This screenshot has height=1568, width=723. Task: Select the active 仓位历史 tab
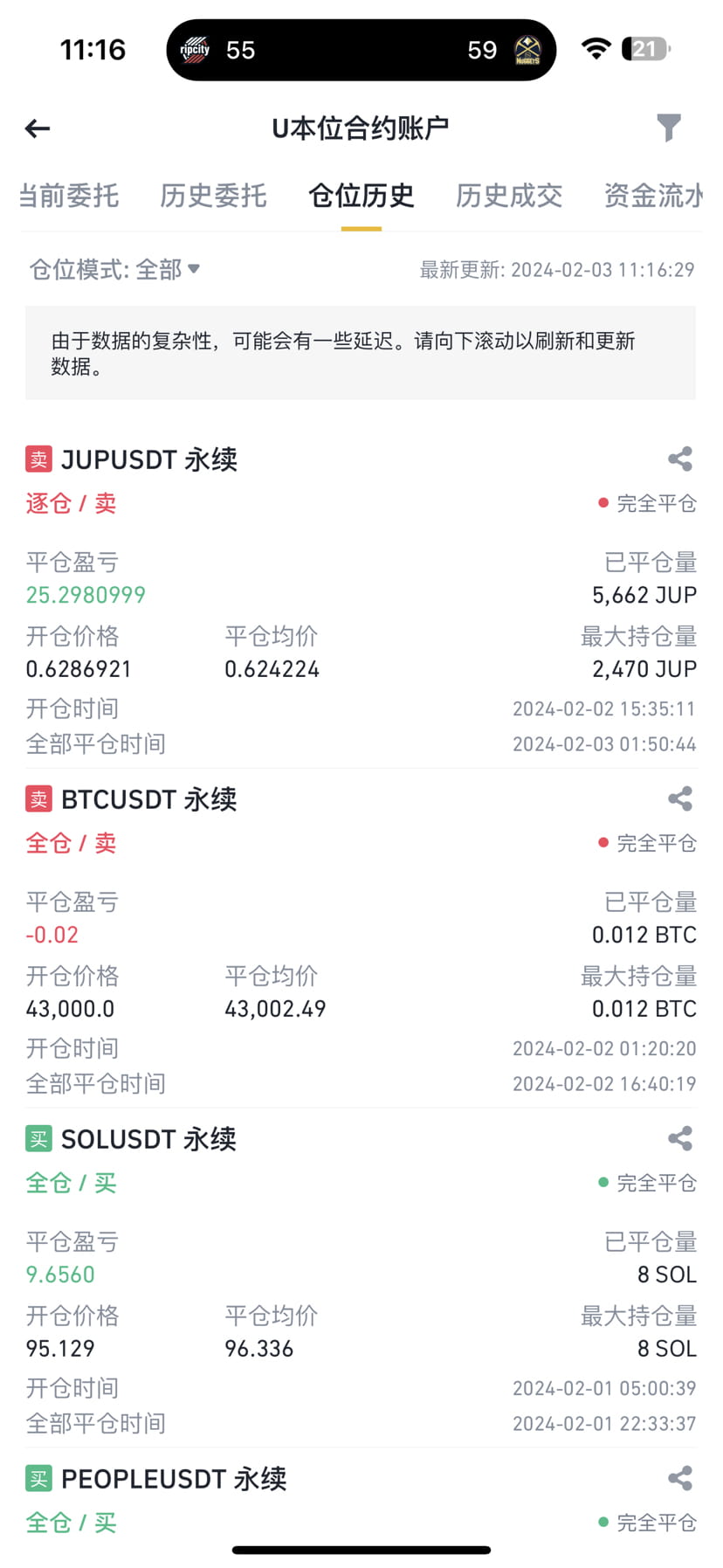361,196
